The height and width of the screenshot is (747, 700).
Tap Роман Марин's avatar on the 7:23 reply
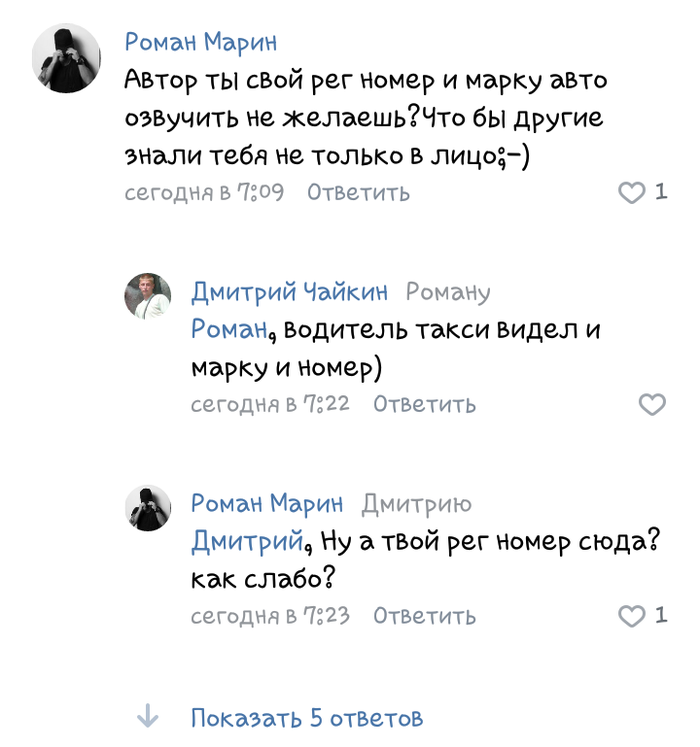(x=147, y=508)
